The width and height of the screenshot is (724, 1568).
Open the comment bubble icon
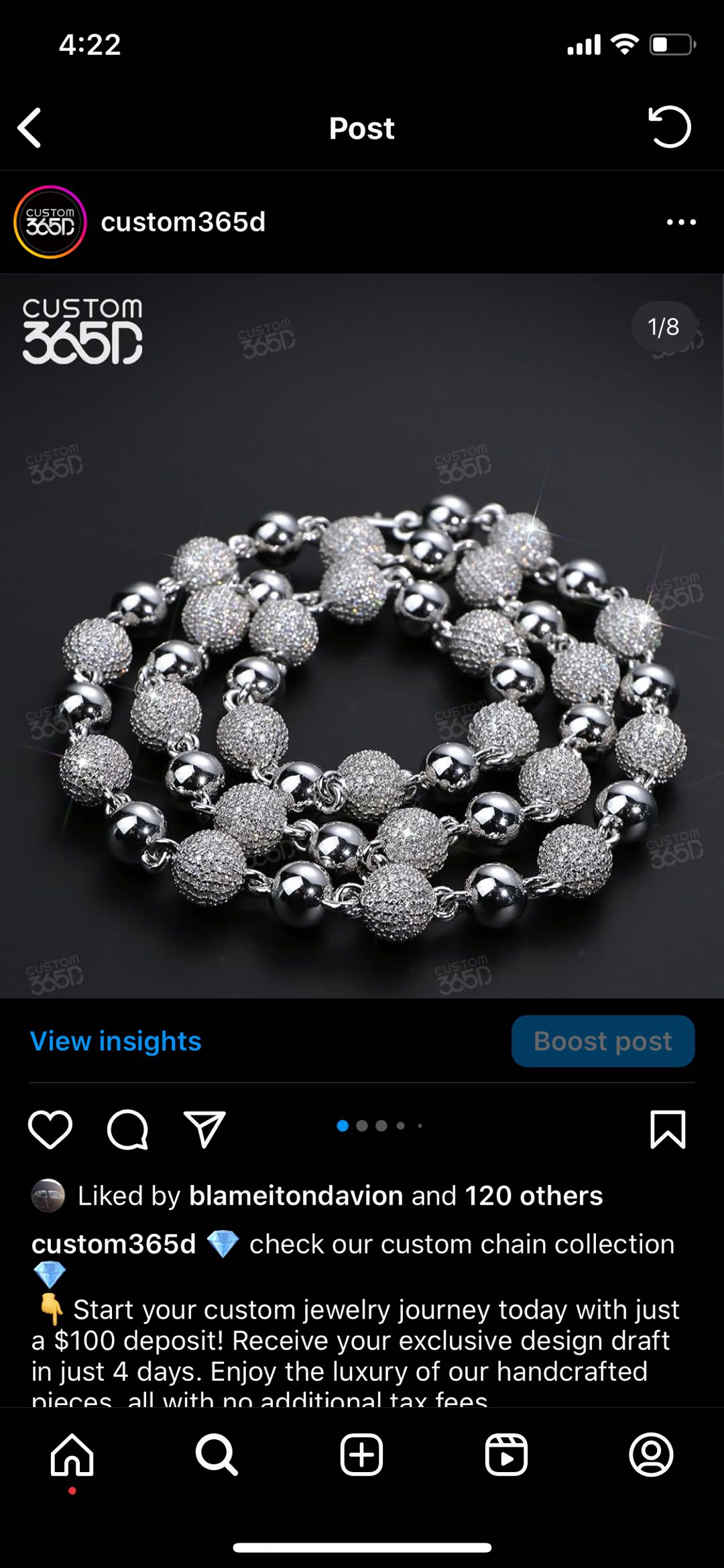(x=127, y=1129)
